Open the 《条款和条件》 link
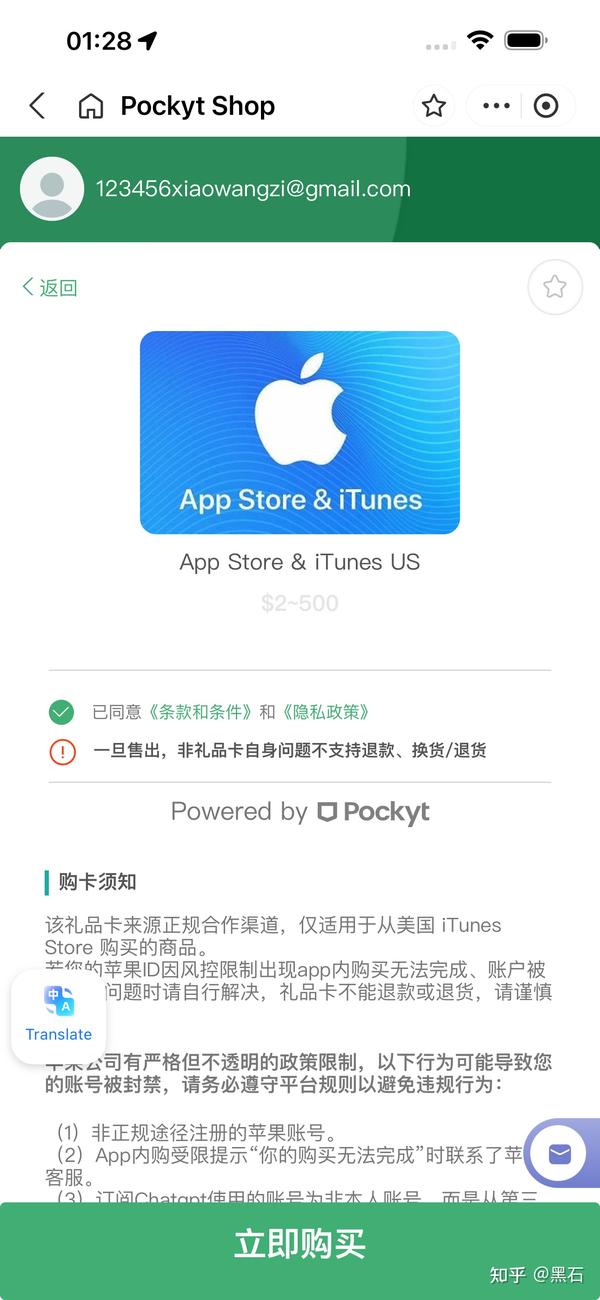The height and width of the screenshot is (1300, 600). 200,712
